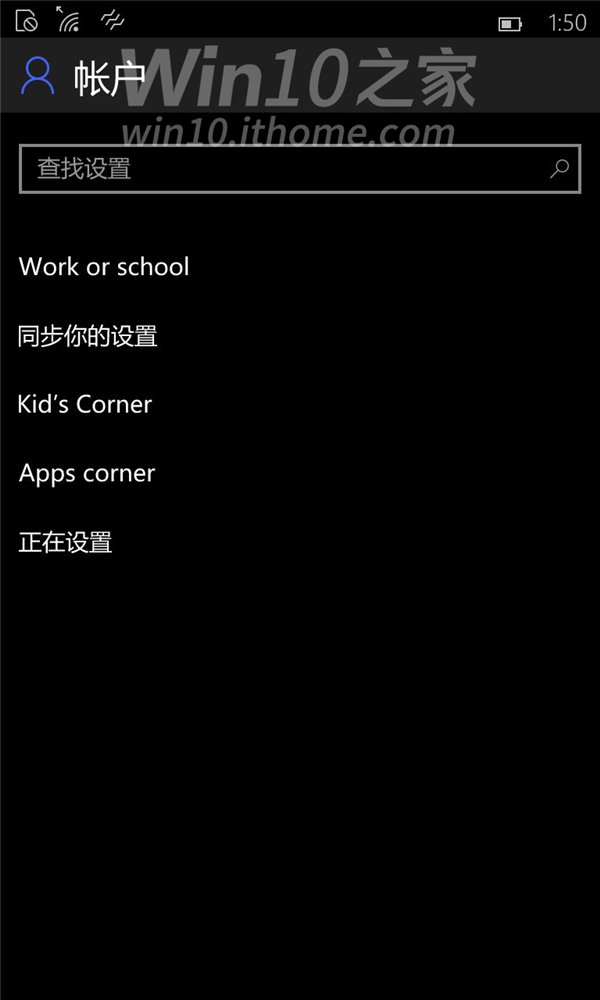Image resolution: width=600 pixels, height=1000 pixels.
Task: Tap the 查找设置 search box
Action: [300, 169]
